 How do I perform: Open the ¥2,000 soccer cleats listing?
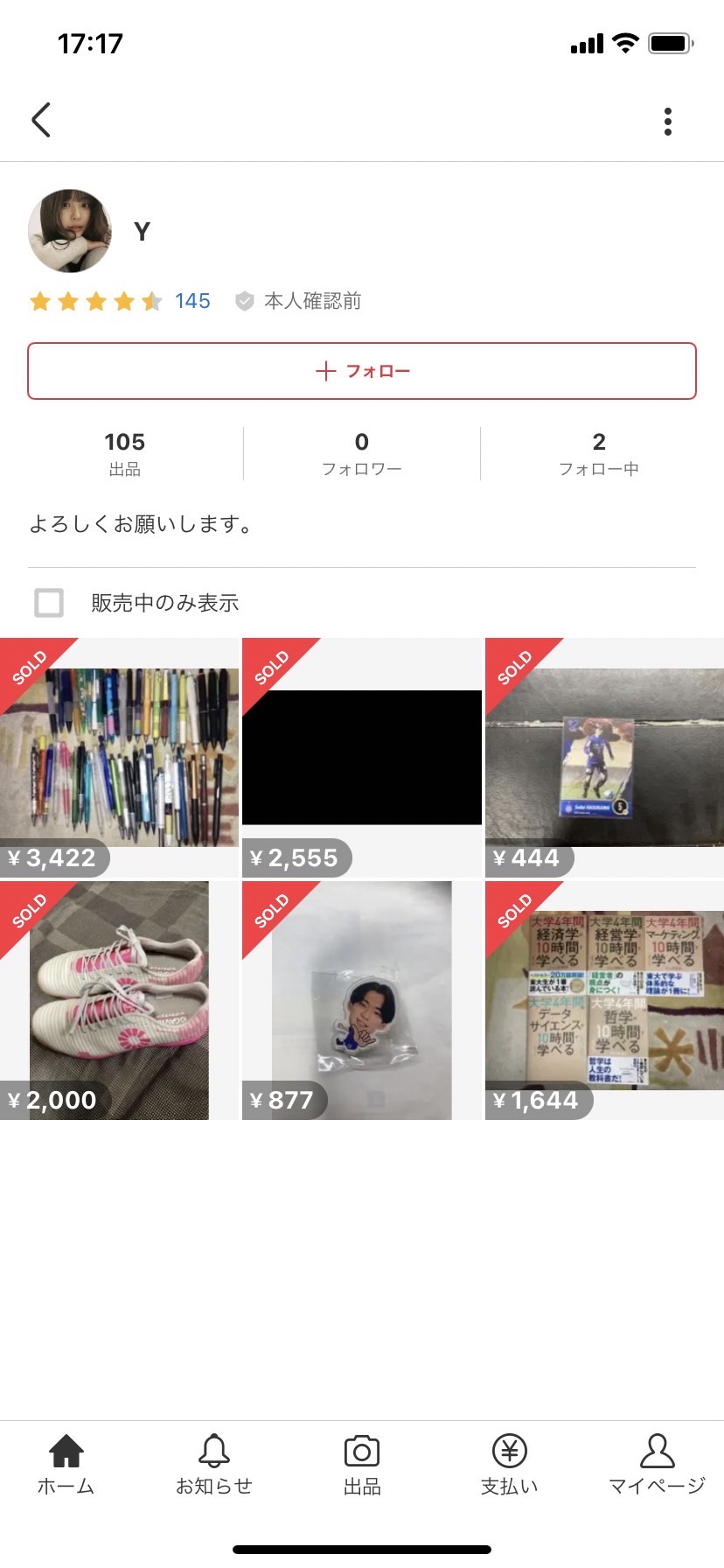[120, 1000]
